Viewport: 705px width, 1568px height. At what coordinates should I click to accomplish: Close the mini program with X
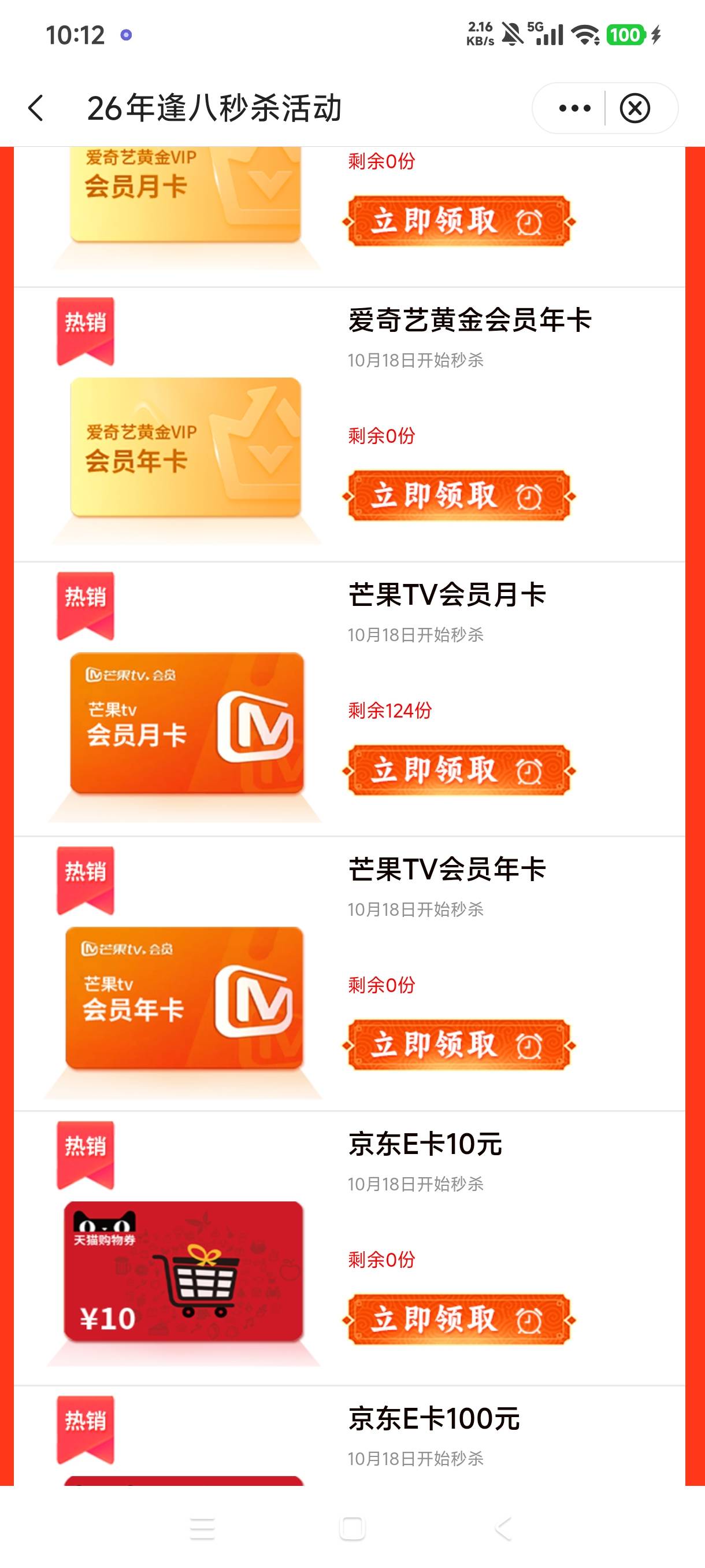(x=635, y=108)
